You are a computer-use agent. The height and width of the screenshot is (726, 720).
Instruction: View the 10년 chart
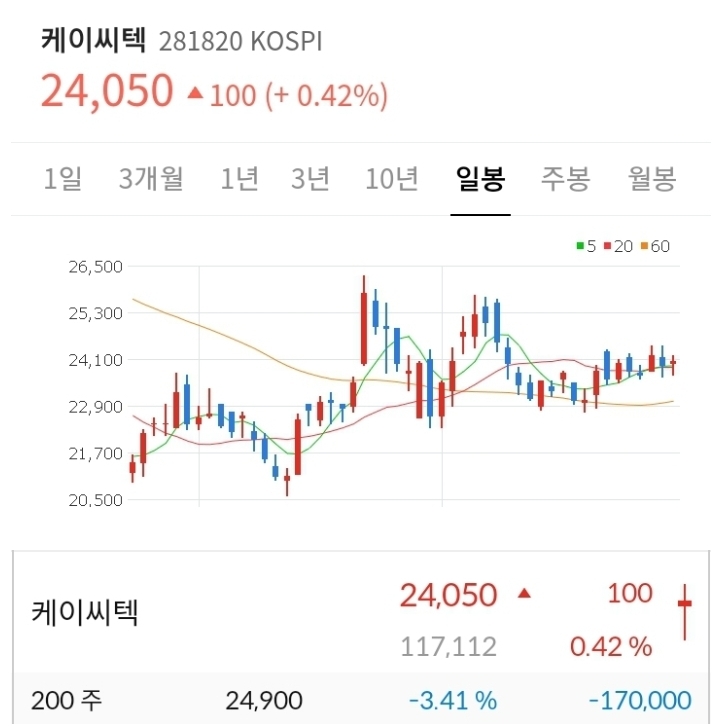click(x=392, y=180)
